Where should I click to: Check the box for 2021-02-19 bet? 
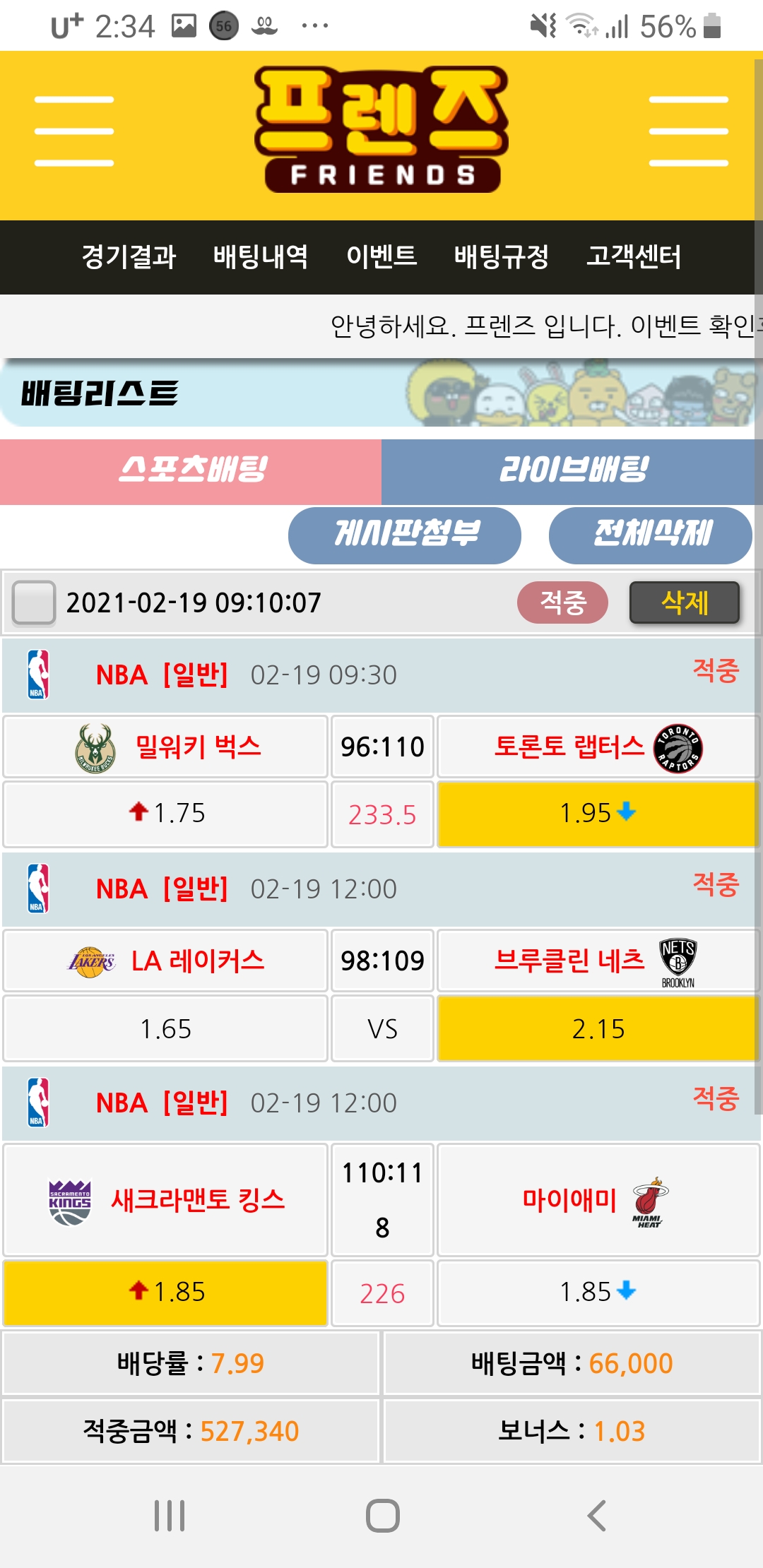click(x=34, y=602)
